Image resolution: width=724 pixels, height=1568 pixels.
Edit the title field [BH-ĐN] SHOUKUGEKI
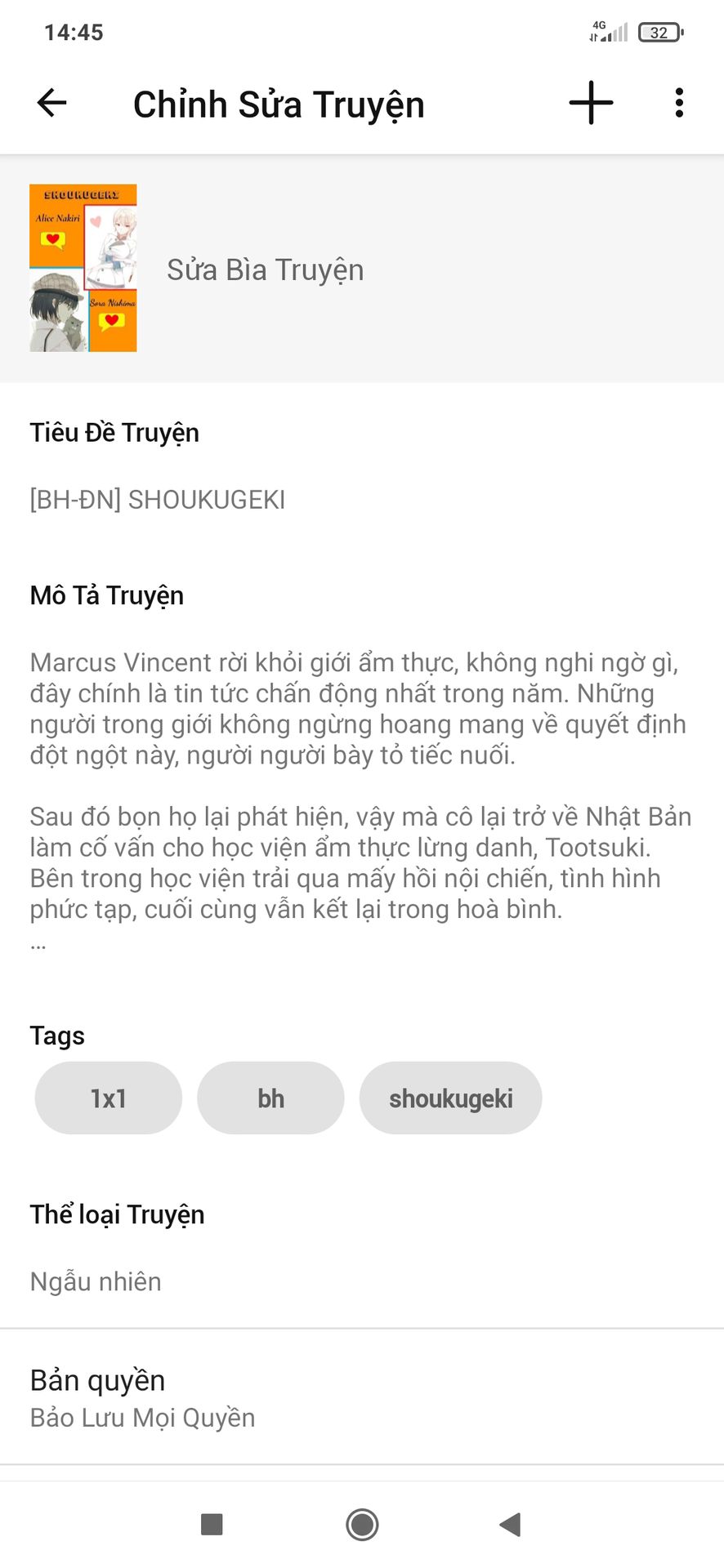point(158,499)
